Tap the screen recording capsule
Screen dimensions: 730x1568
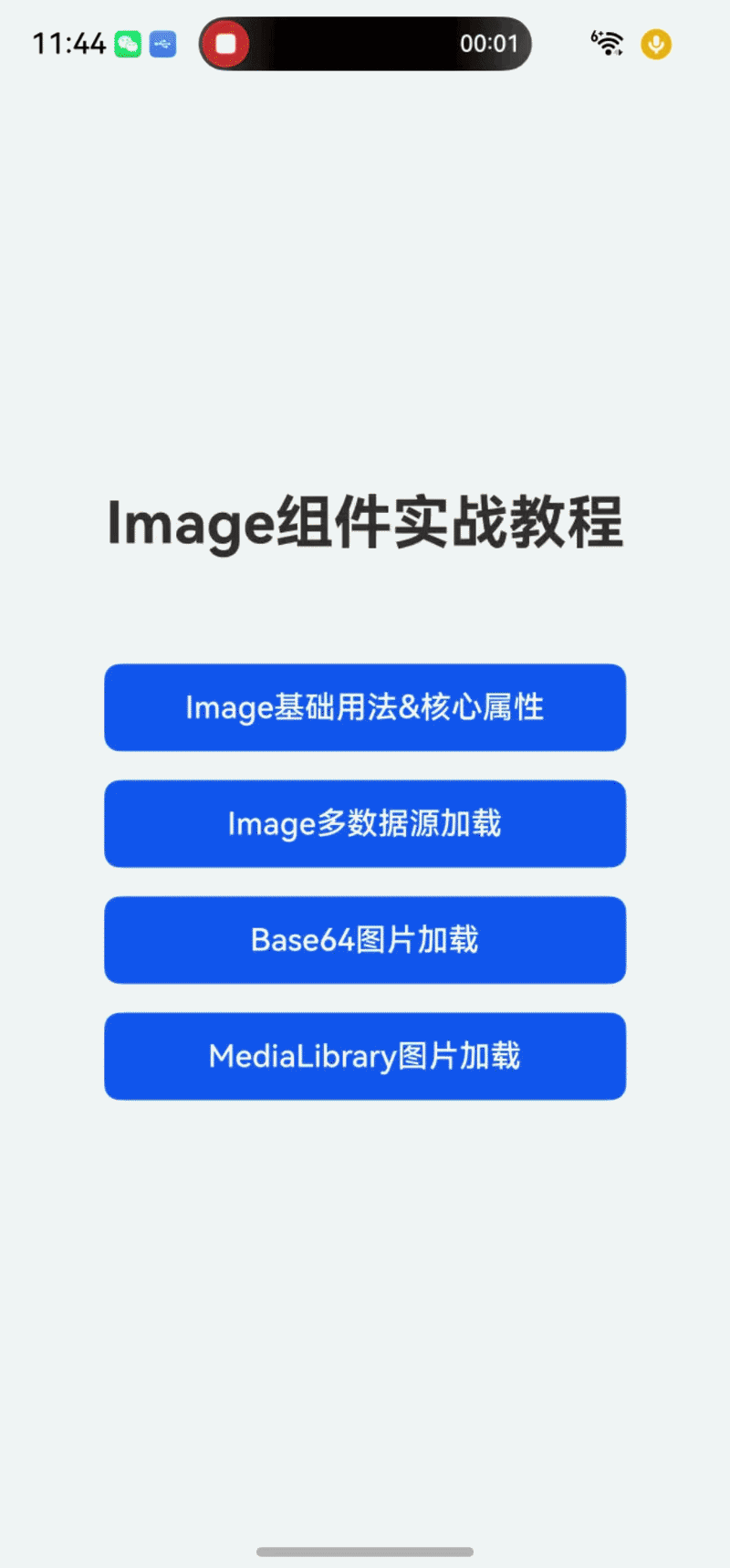pyautogui.click(x=365, y=43)
